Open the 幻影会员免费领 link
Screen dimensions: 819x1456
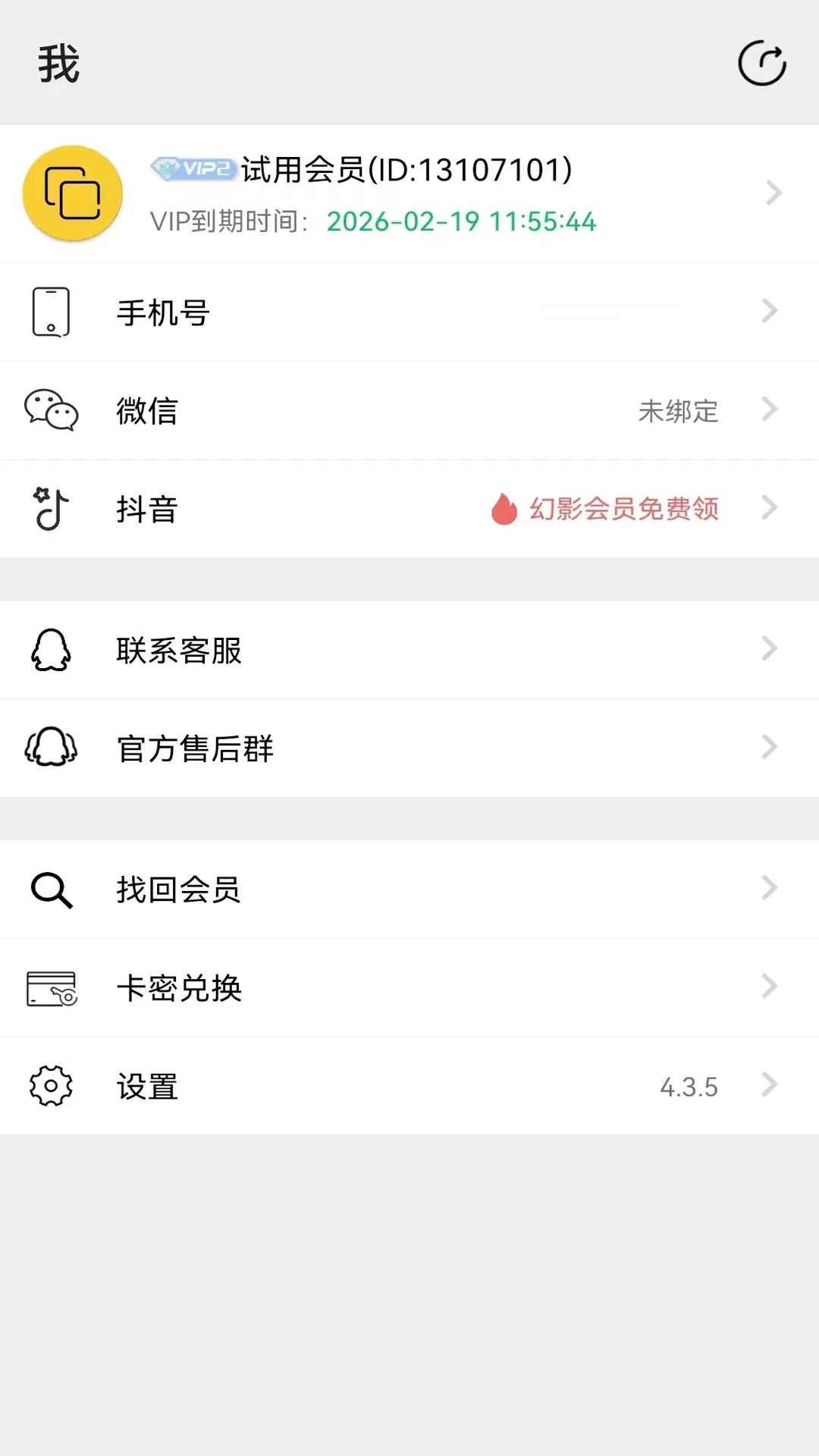pyautogui.click(x=626, y=510)
